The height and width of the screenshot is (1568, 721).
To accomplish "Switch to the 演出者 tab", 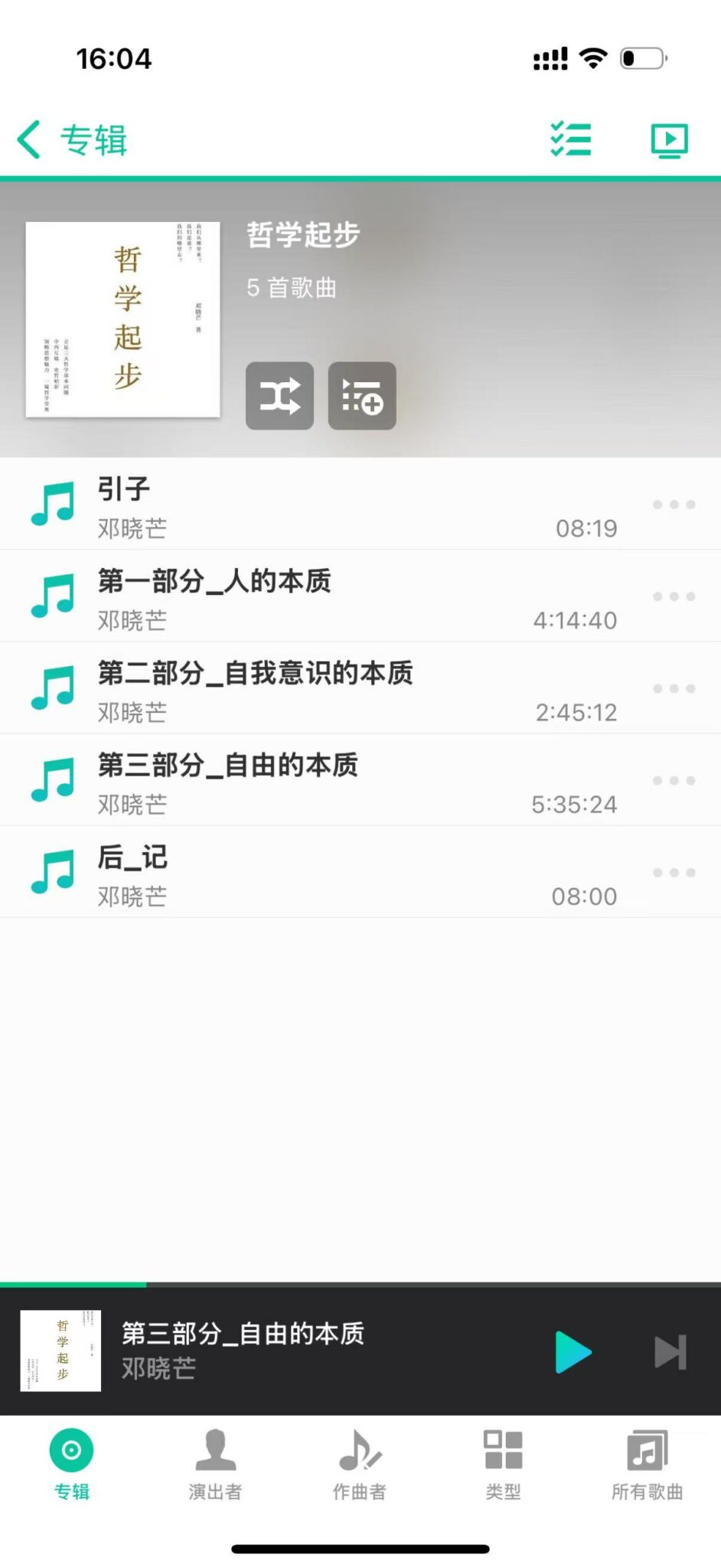I will pyautogui.click(x=215, y=1464).
